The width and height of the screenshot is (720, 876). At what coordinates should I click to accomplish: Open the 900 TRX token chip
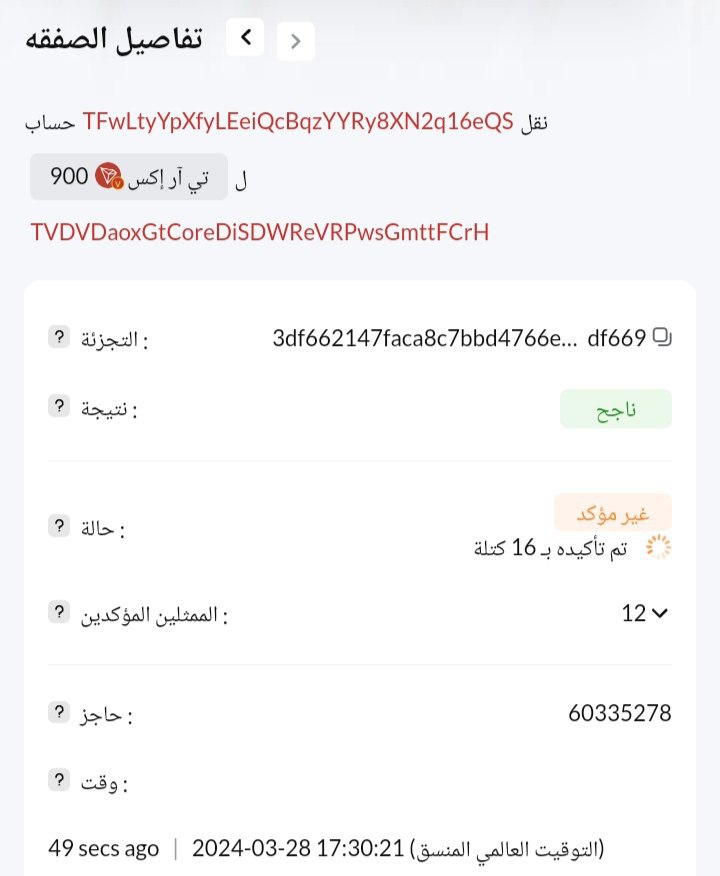129,177
